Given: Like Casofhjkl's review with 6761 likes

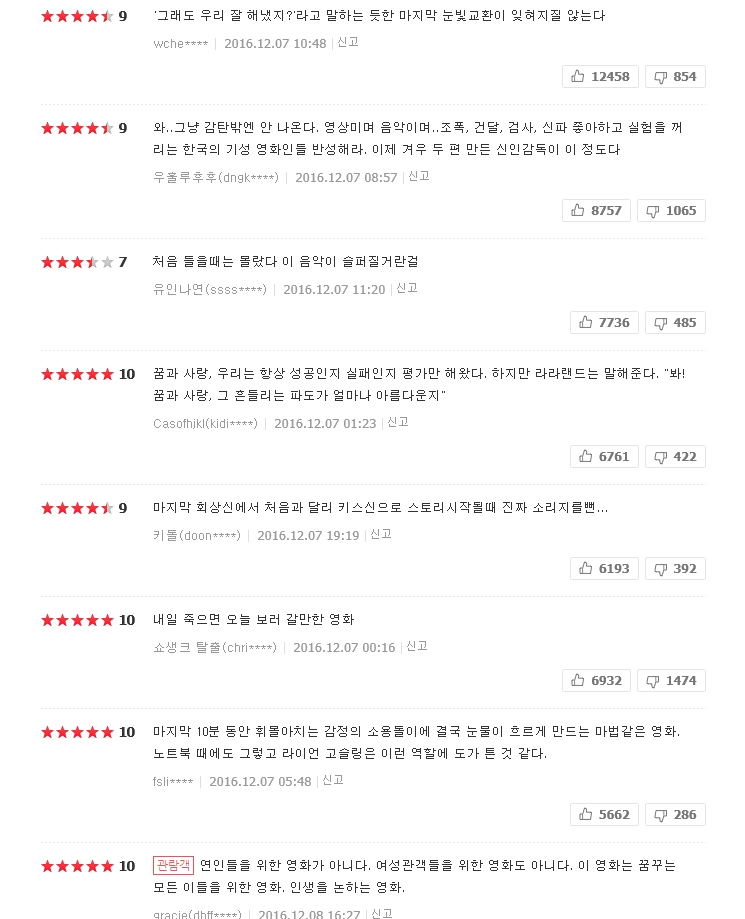Looking at the screenshot, I should point(604,456).
